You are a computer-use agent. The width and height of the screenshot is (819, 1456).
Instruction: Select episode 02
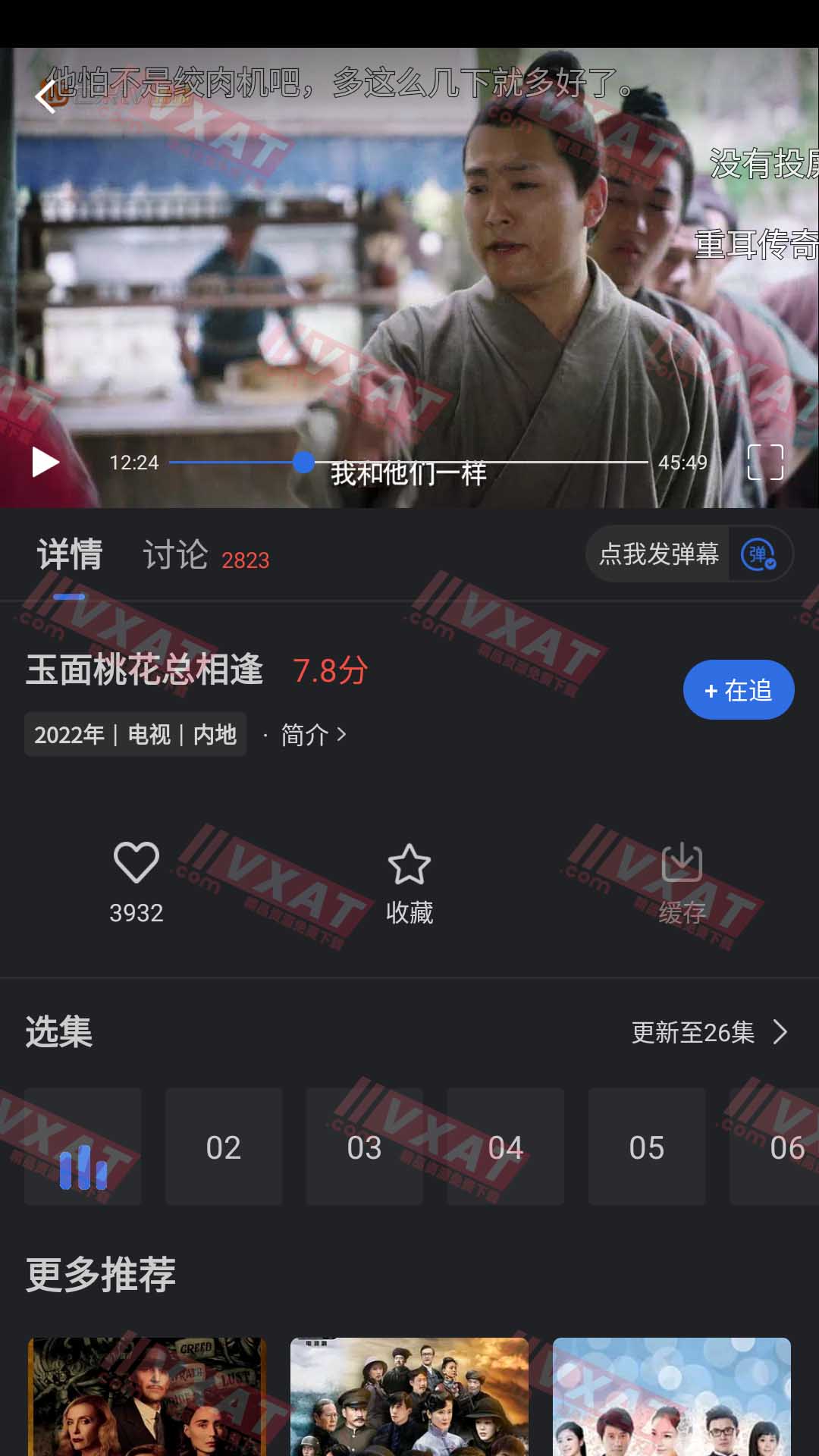224,1147
